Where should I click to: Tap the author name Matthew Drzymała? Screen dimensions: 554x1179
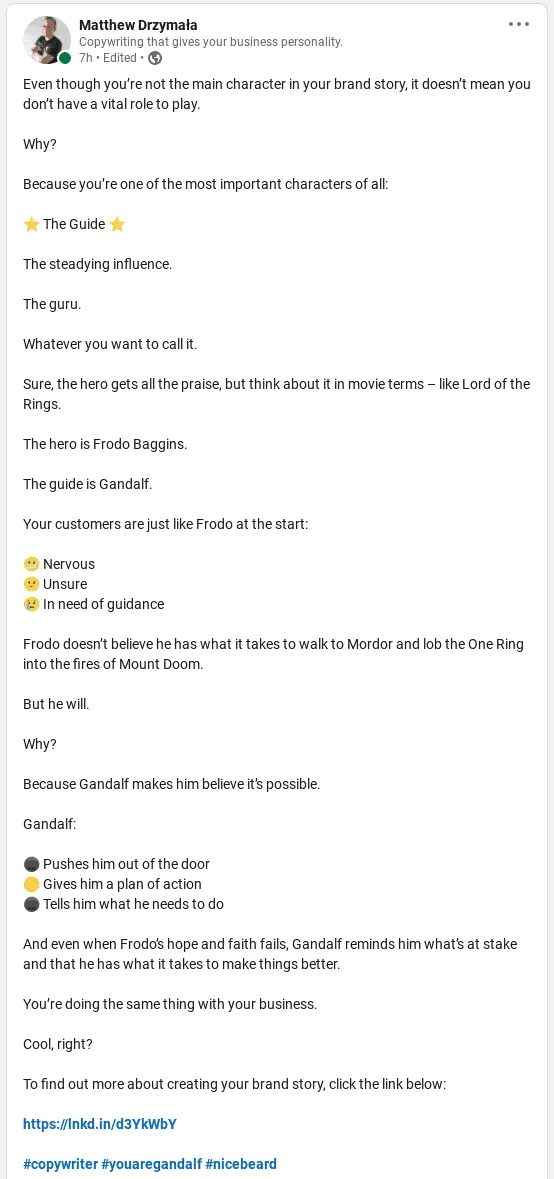point(138,26)
